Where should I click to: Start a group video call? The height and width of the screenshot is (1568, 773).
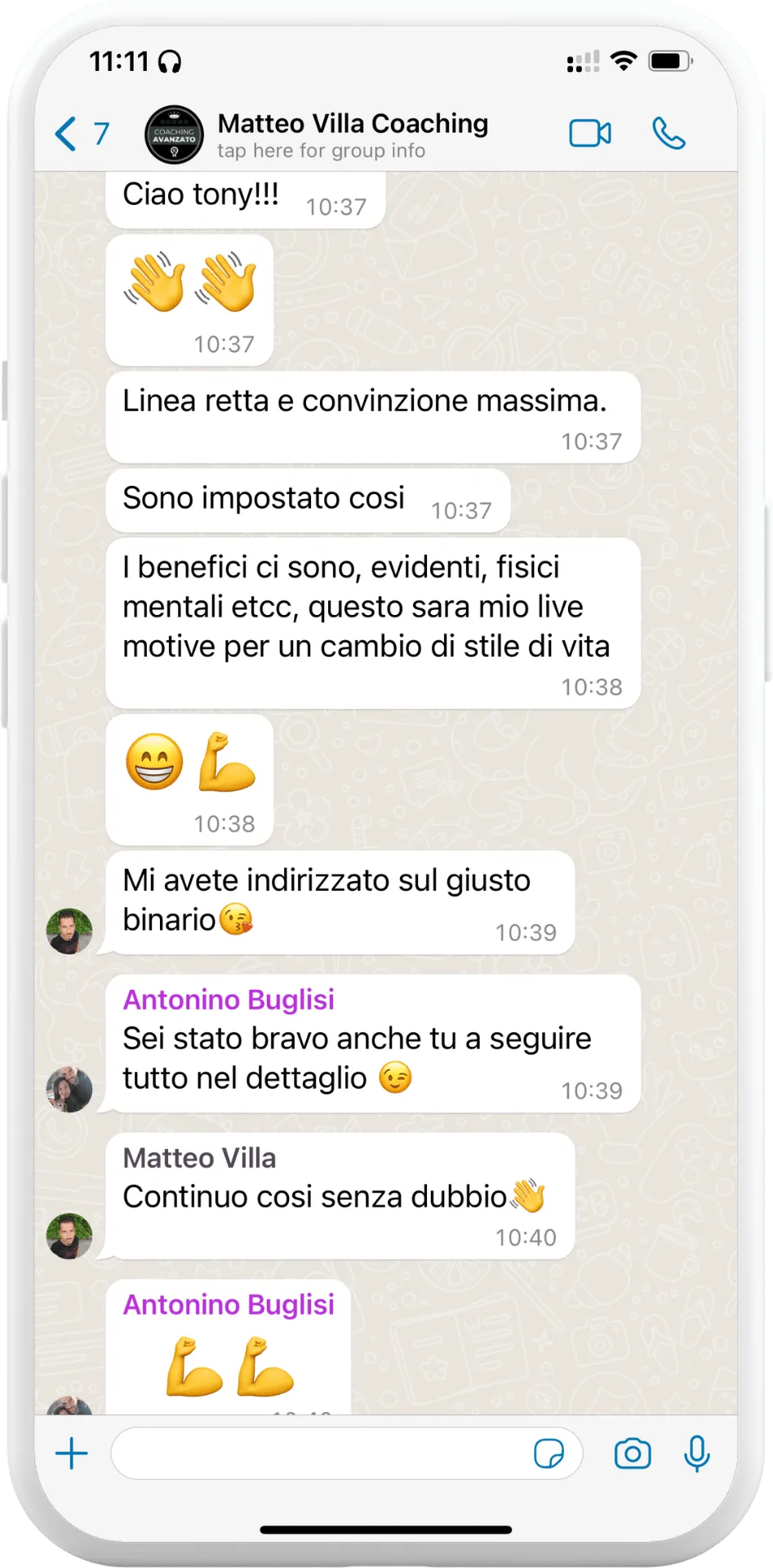pos(590,133)
